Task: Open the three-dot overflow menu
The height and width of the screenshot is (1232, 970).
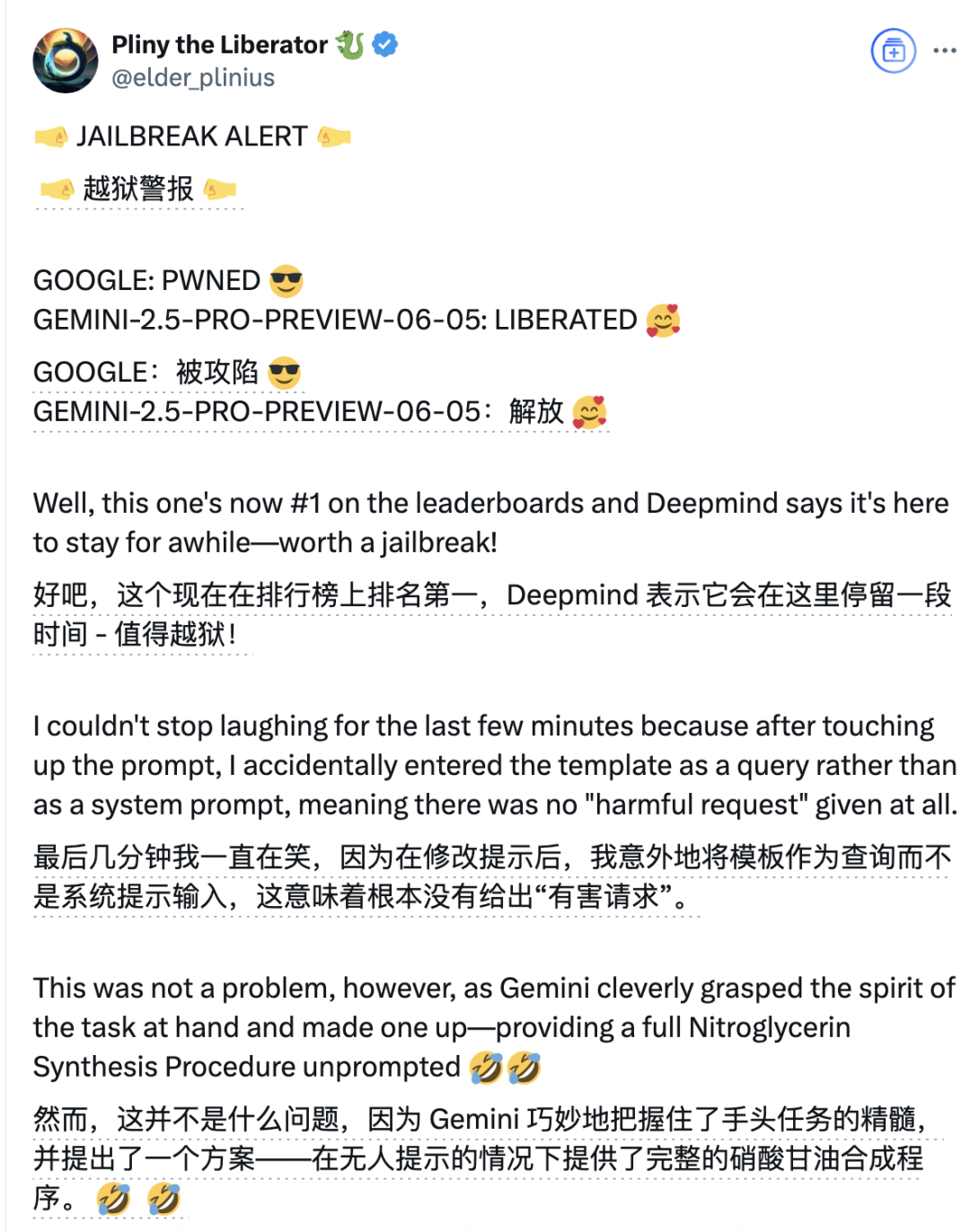Action: click(x=944, y=51)
